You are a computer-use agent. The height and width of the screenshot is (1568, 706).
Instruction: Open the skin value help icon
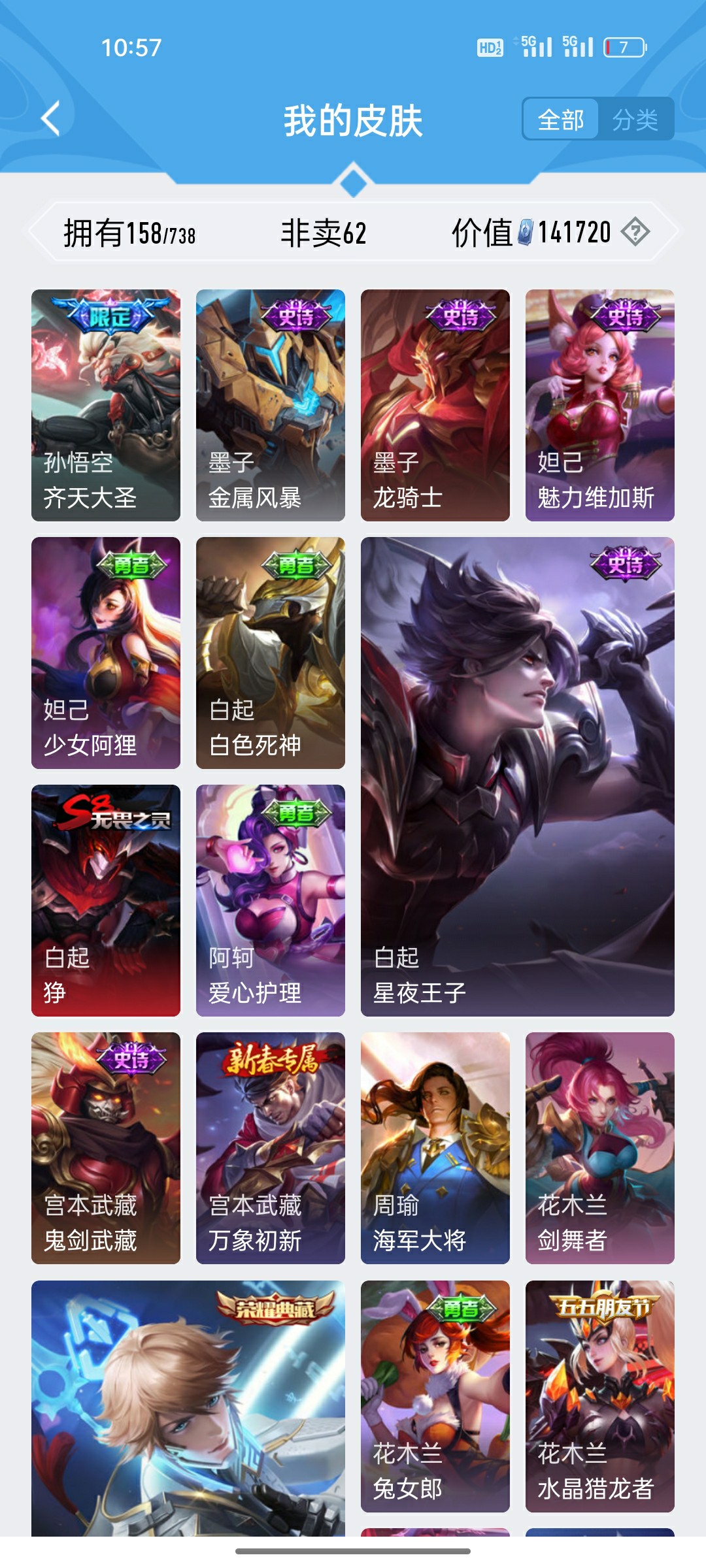(x=635, y=232)
